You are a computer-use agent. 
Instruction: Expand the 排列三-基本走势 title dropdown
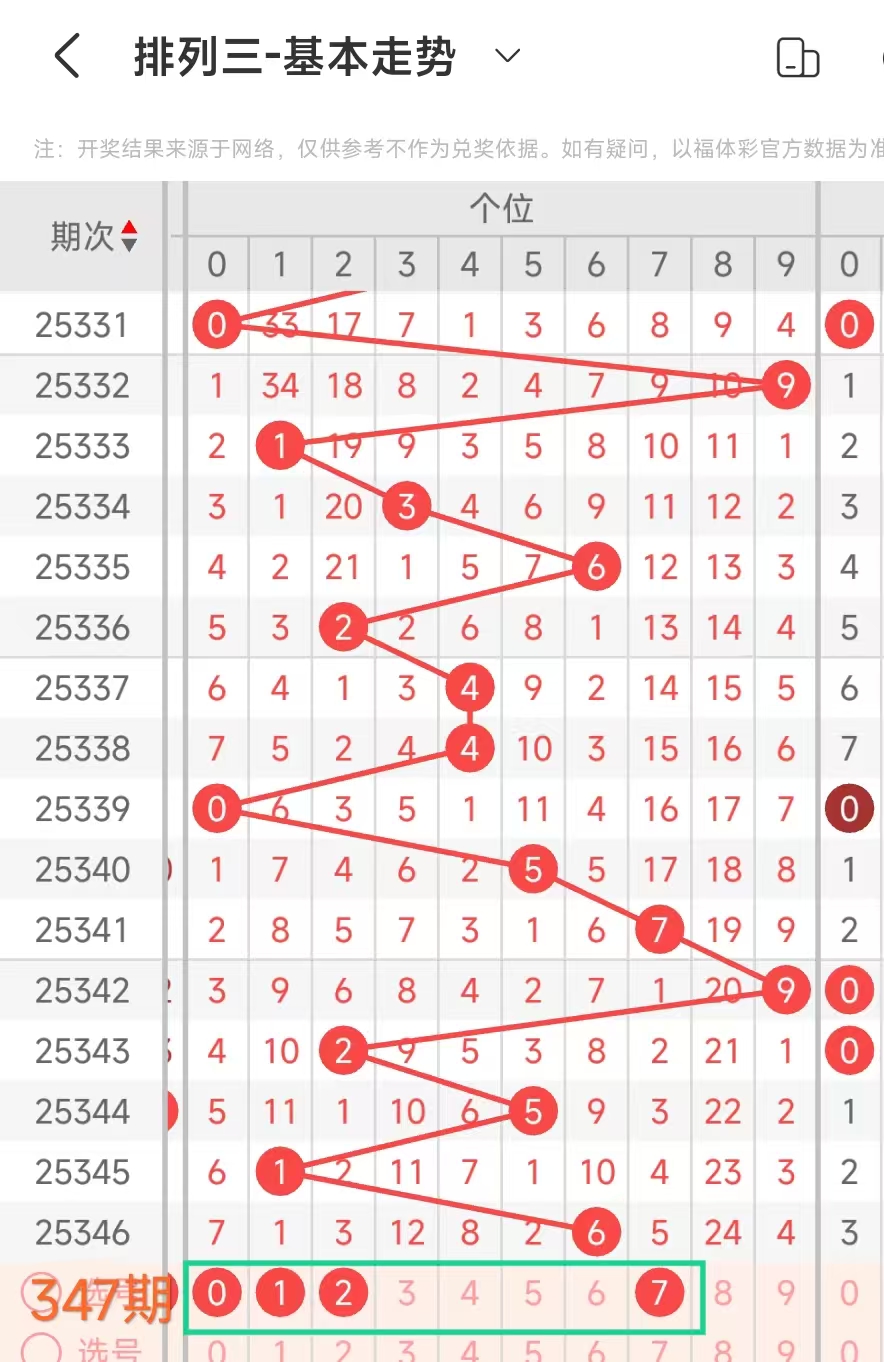click(x=508, y=56)
